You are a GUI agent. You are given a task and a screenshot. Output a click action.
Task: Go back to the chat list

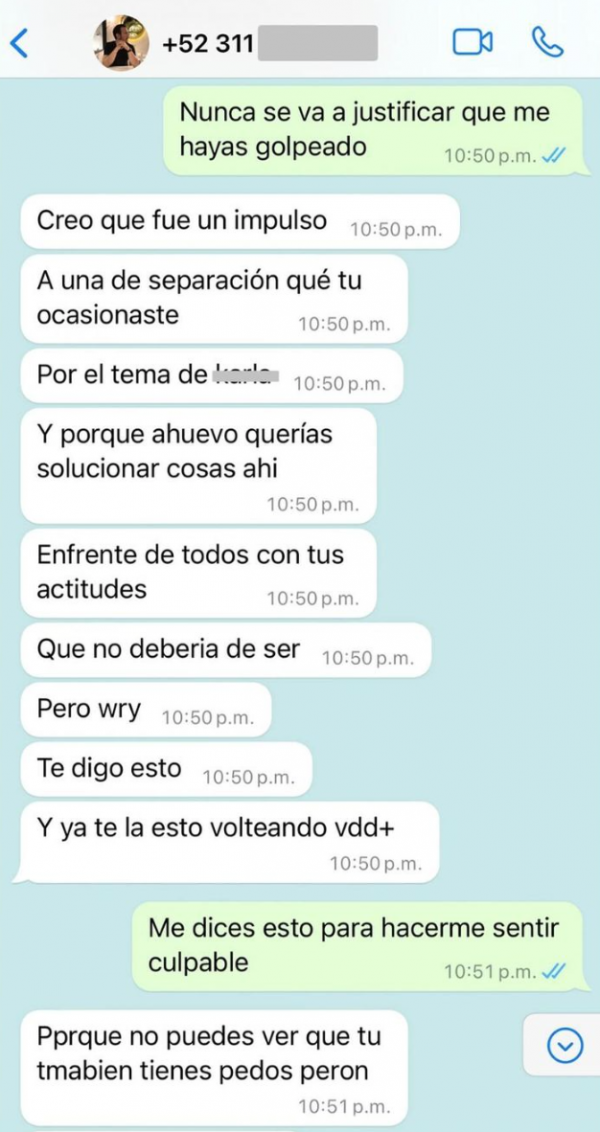point(19,43)
